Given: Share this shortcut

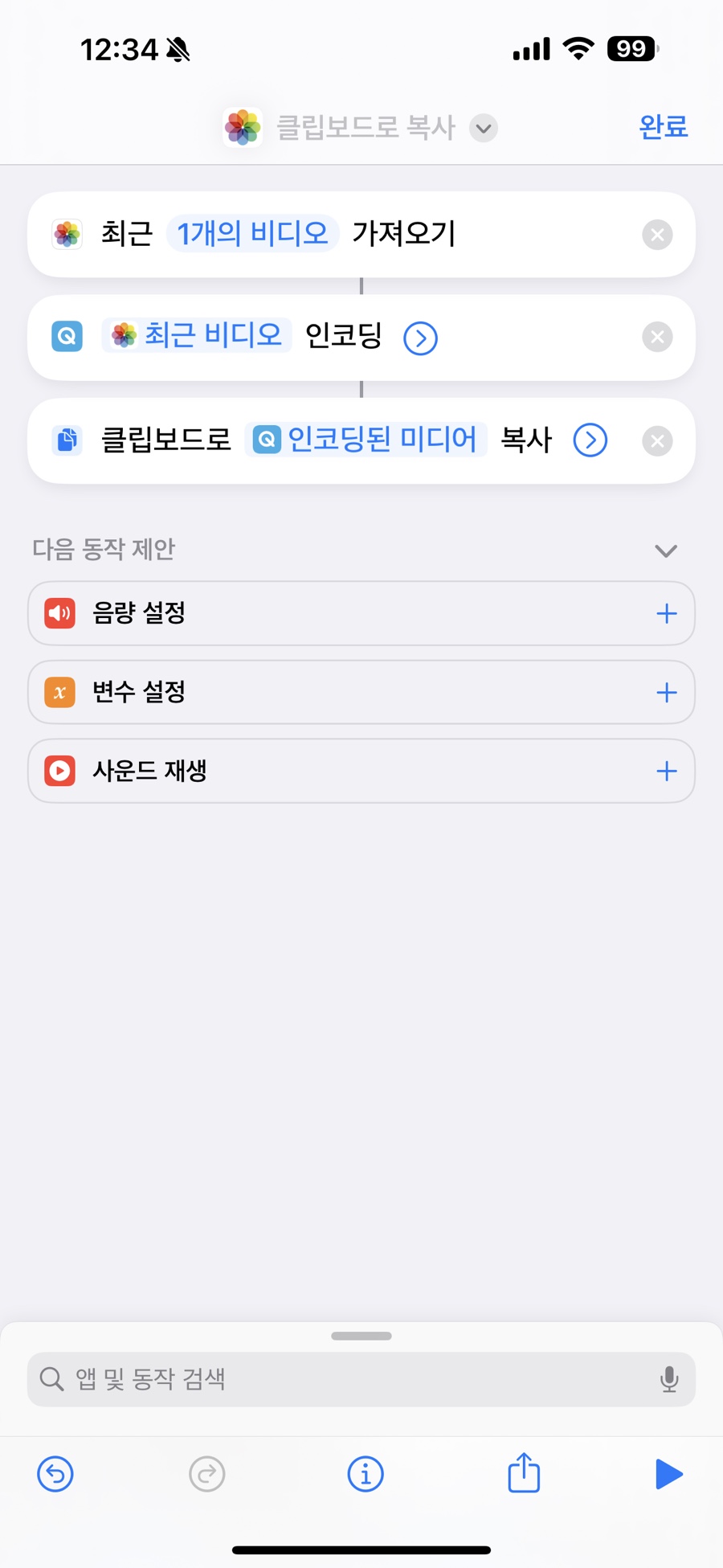Looking at the screenshot, I should tap(524, 1472).
